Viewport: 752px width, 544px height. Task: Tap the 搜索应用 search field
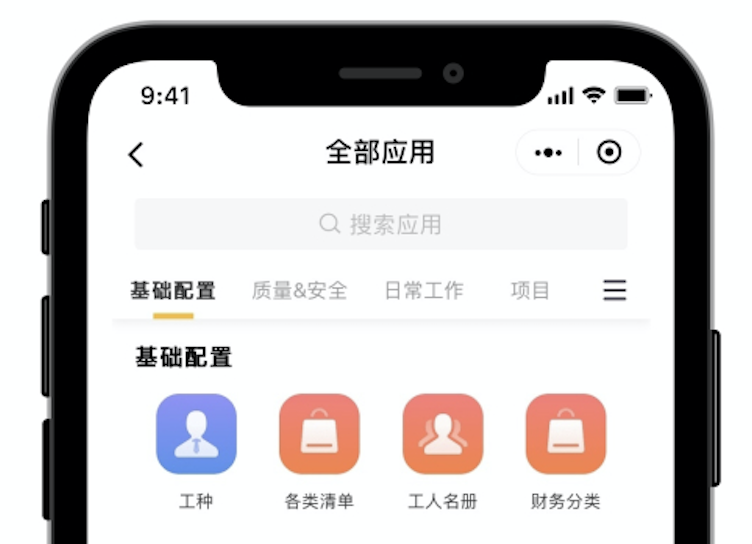pos(380,224)
